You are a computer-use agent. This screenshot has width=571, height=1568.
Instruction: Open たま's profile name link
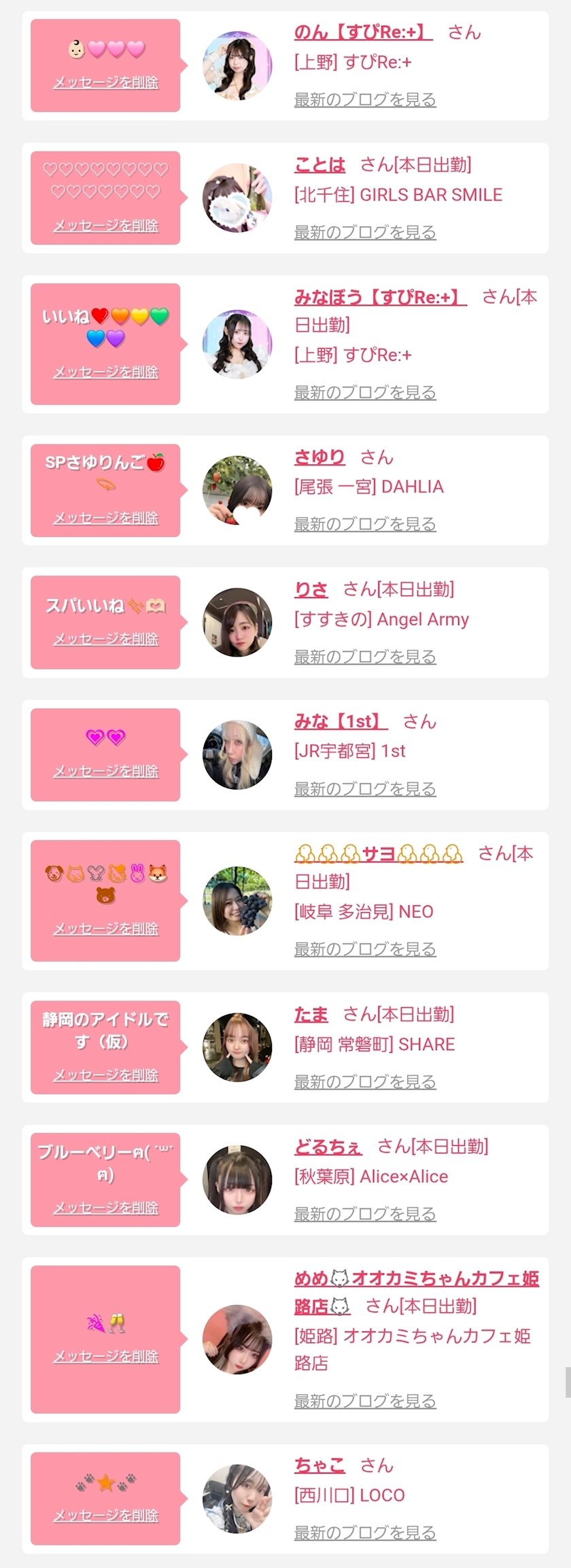click(311, 1015)
